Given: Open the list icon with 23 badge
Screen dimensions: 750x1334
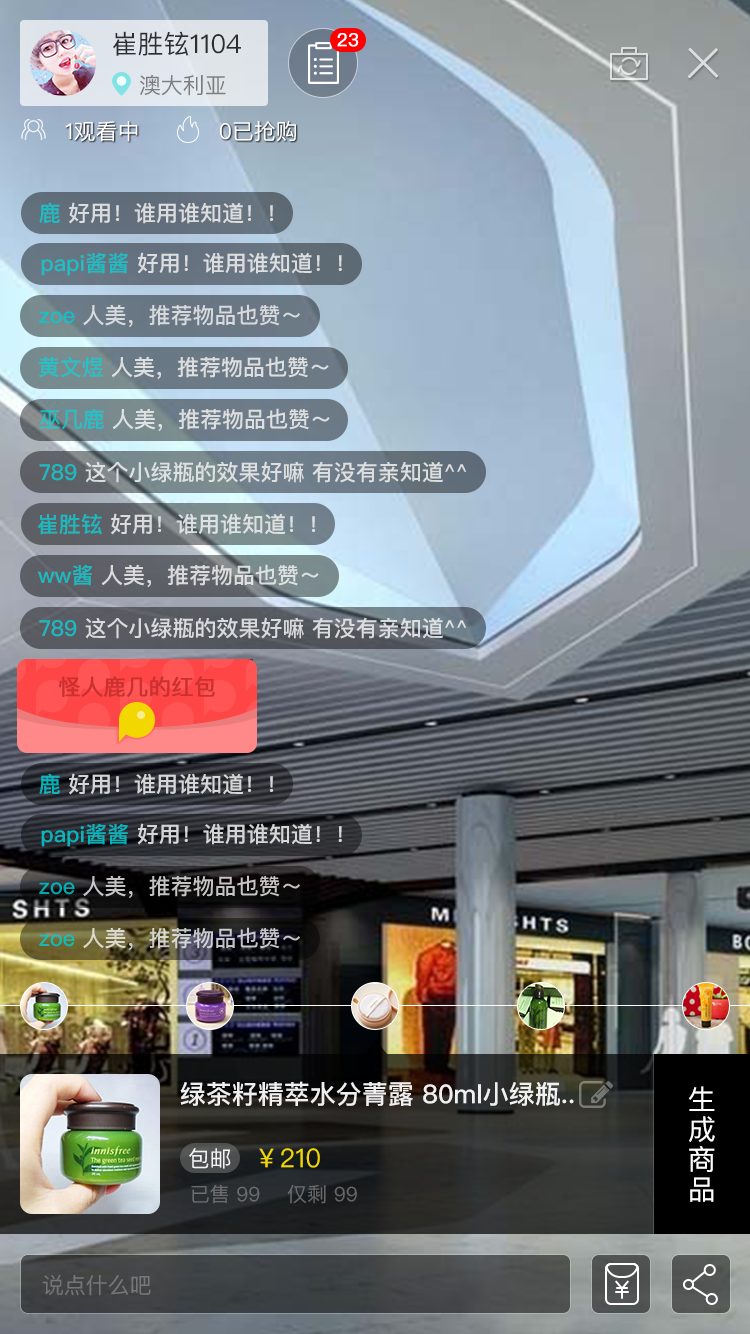Looking at the screenshot, I should [323, 64].
